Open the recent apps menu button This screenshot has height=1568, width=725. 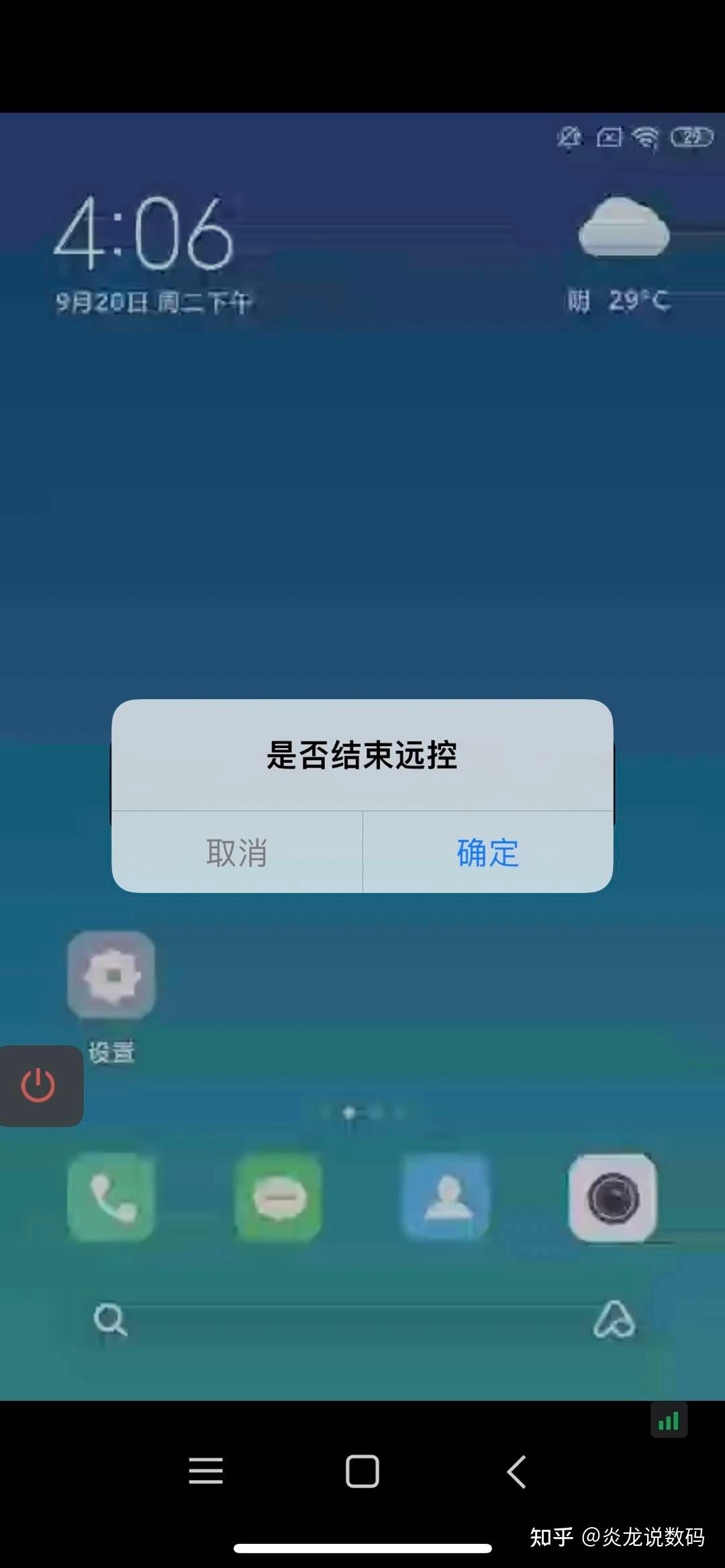point(205,1471)
